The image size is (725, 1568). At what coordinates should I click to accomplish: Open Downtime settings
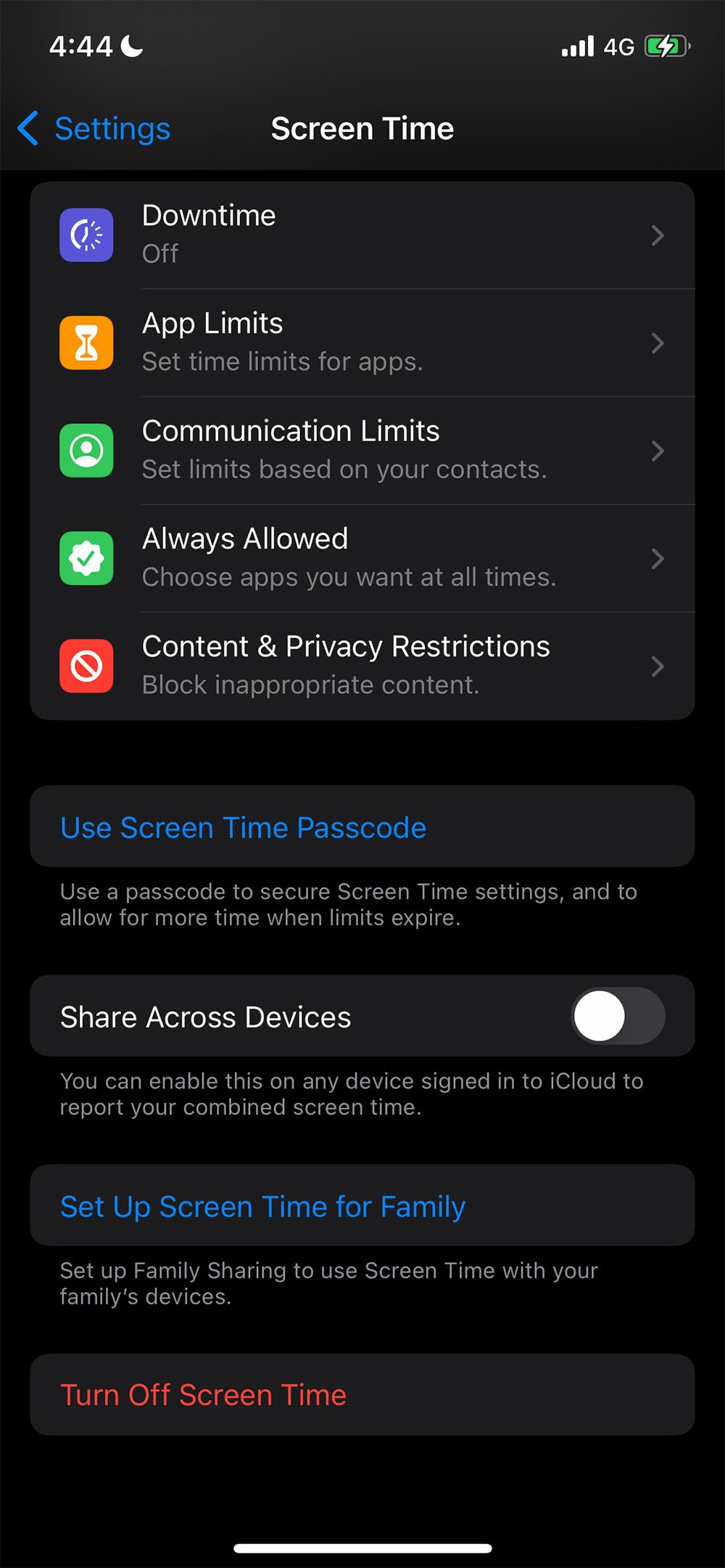click(362, 235)
